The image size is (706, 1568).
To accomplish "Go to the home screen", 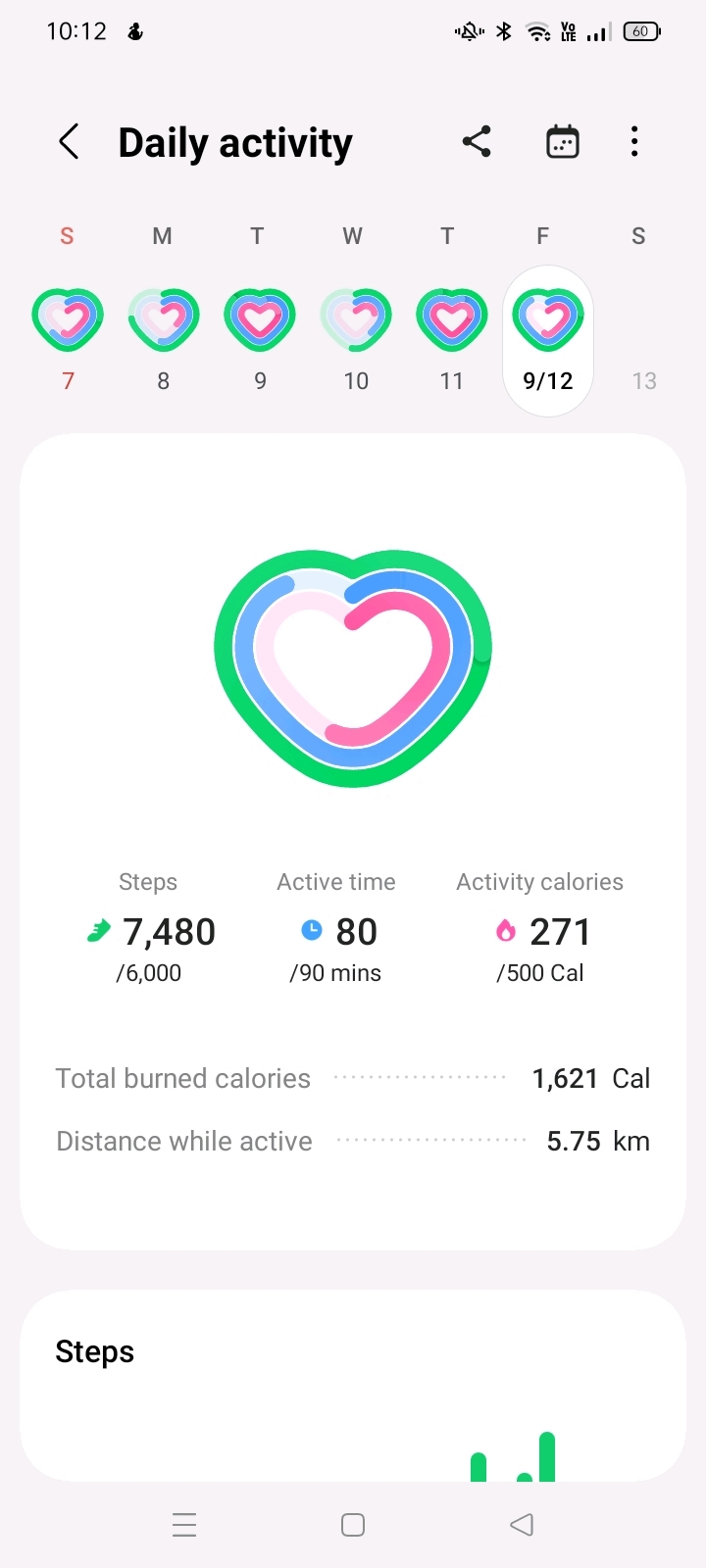I will [x=353, y=1525].
